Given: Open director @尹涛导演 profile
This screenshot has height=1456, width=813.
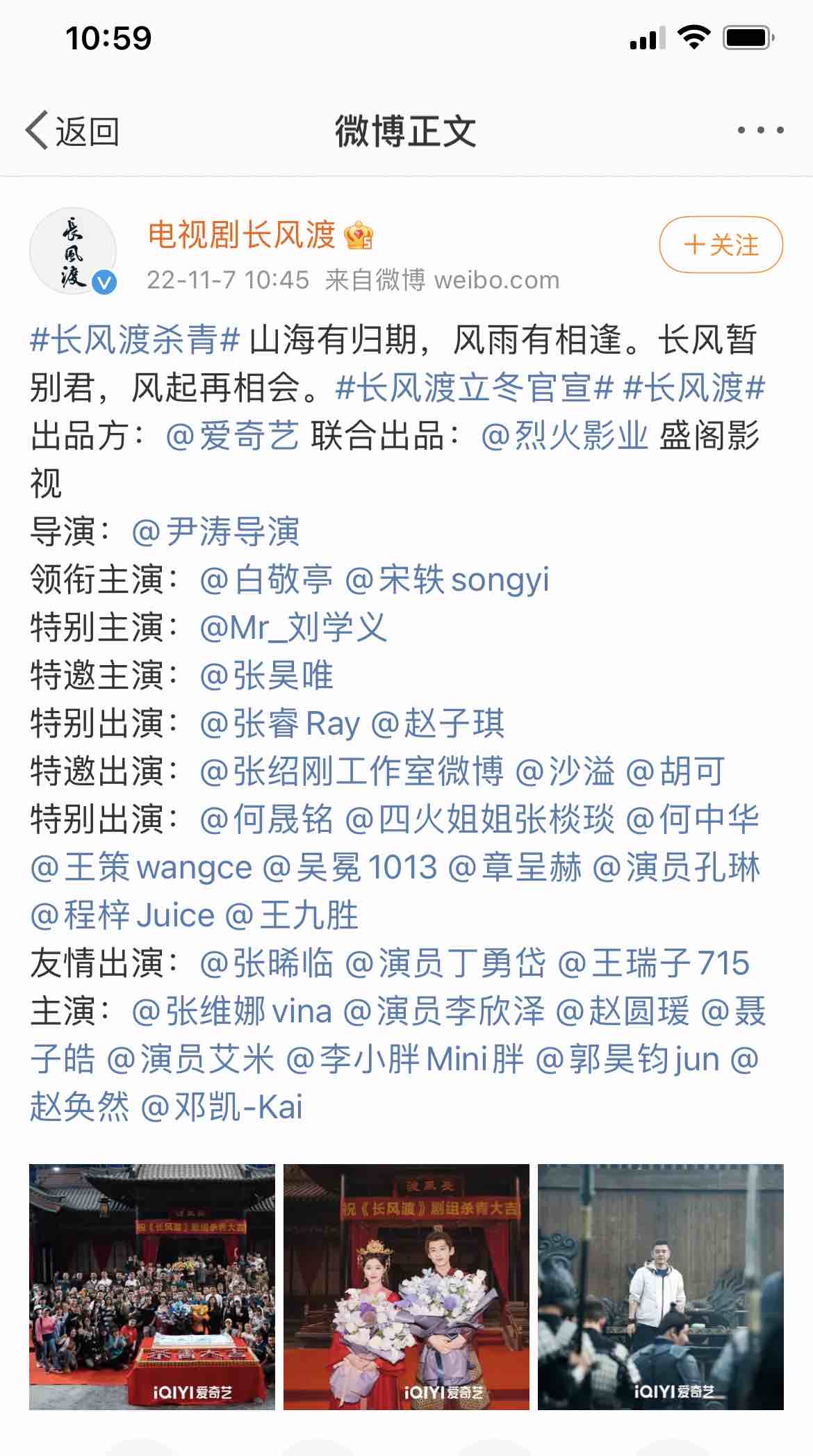Looking at the screenshot, I should [215, 532].
